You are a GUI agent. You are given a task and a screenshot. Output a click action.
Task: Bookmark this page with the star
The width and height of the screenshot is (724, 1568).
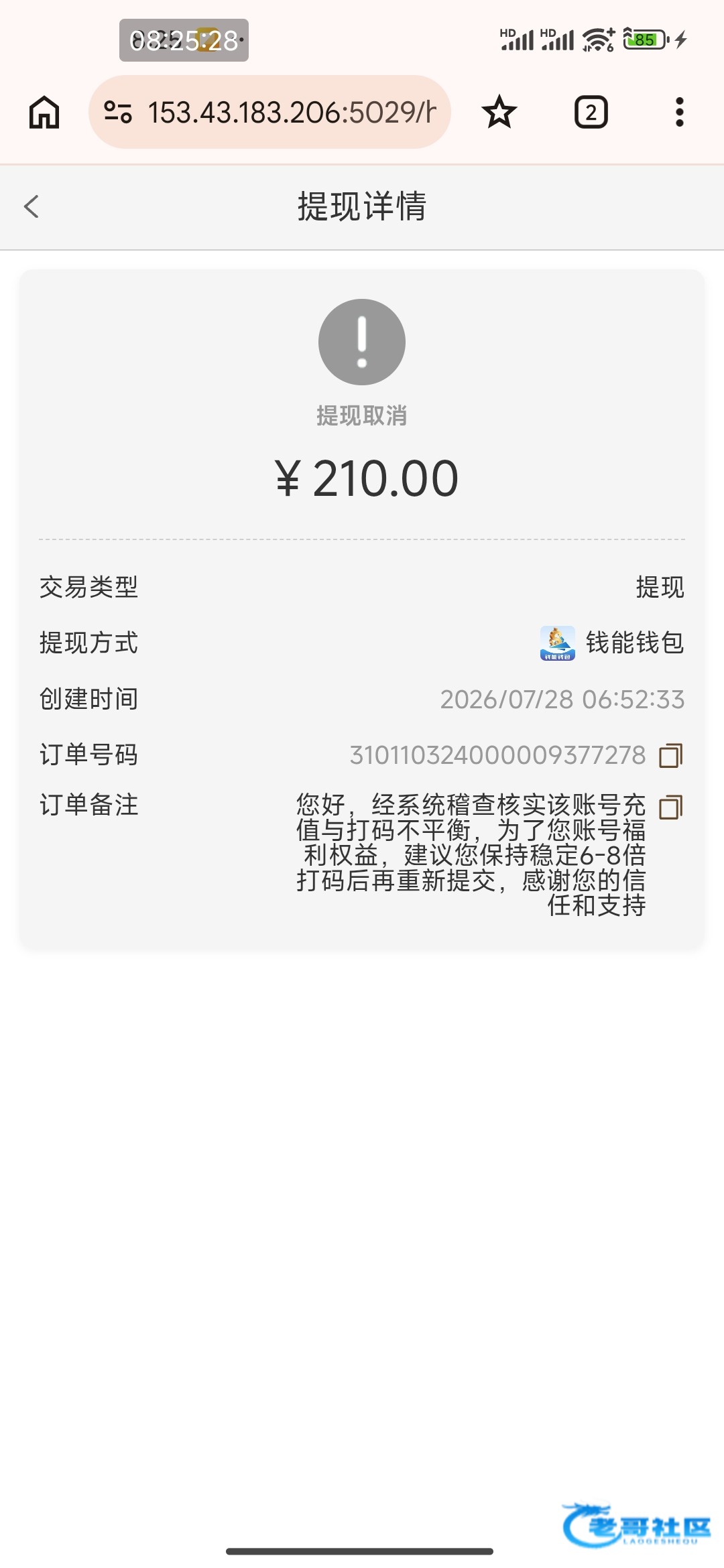499,112
